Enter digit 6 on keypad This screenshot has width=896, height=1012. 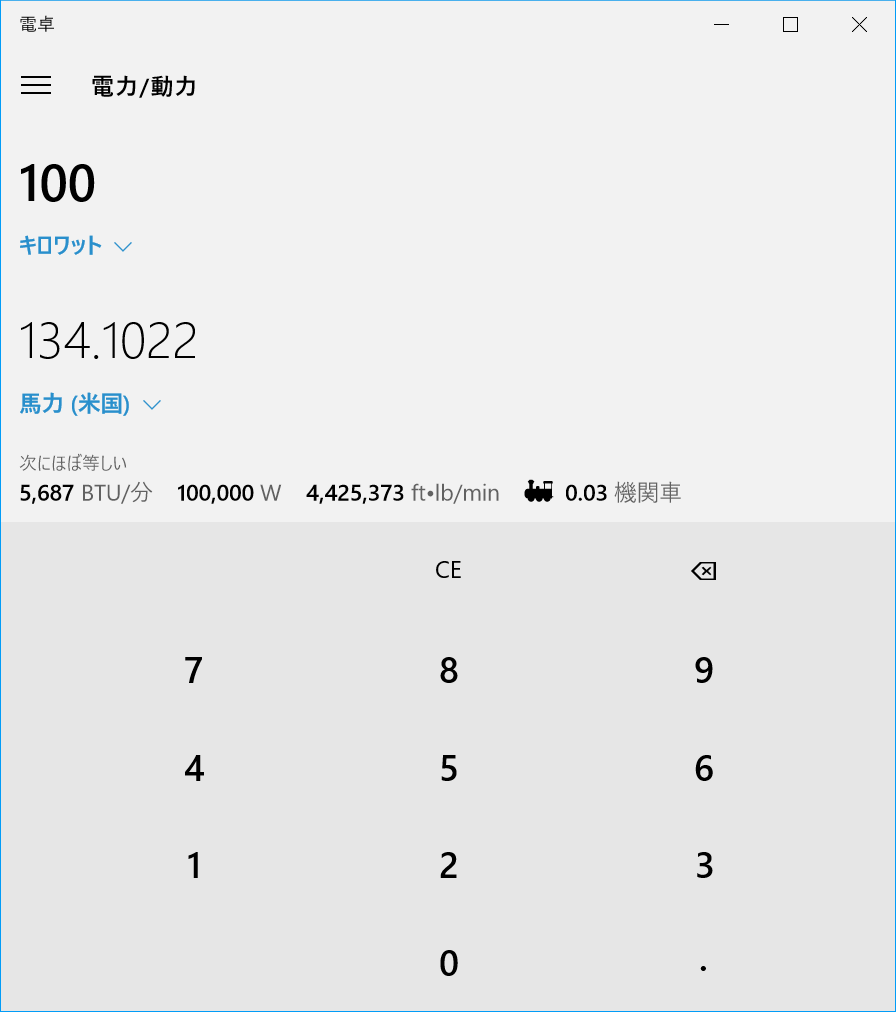703,768
